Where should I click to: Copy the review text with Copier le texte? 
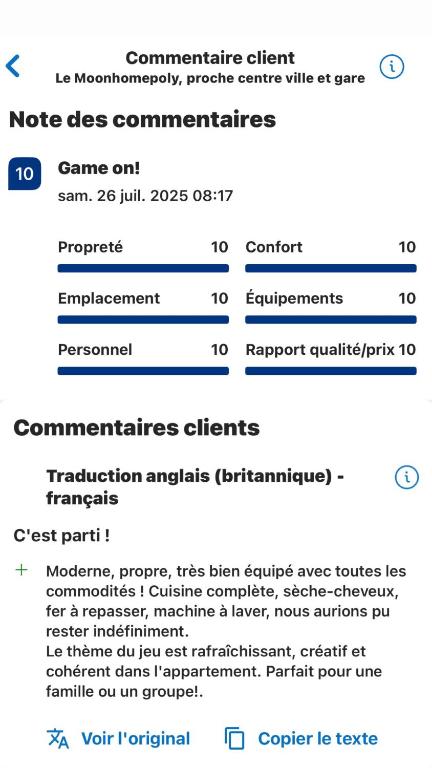coord(301,738)
